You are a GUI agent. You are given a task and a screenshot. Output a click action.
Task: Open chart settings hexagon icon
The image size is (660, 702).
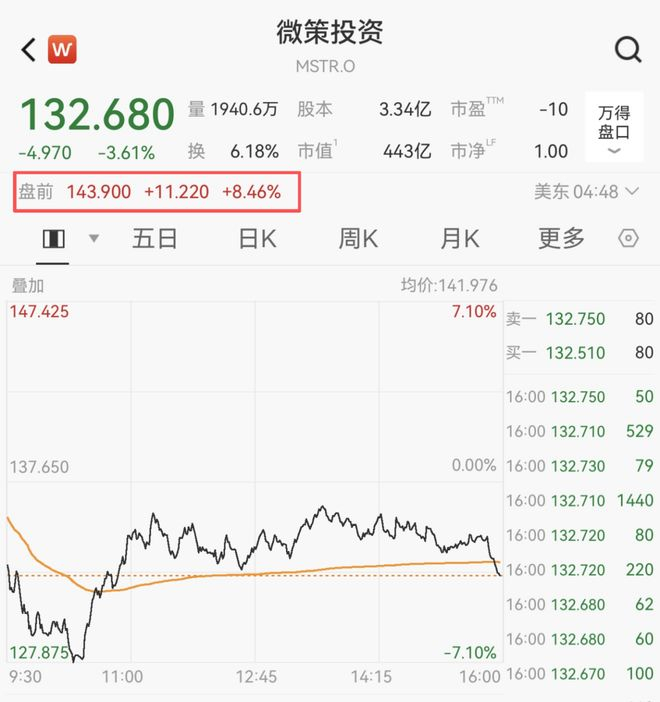click(628, 239)
